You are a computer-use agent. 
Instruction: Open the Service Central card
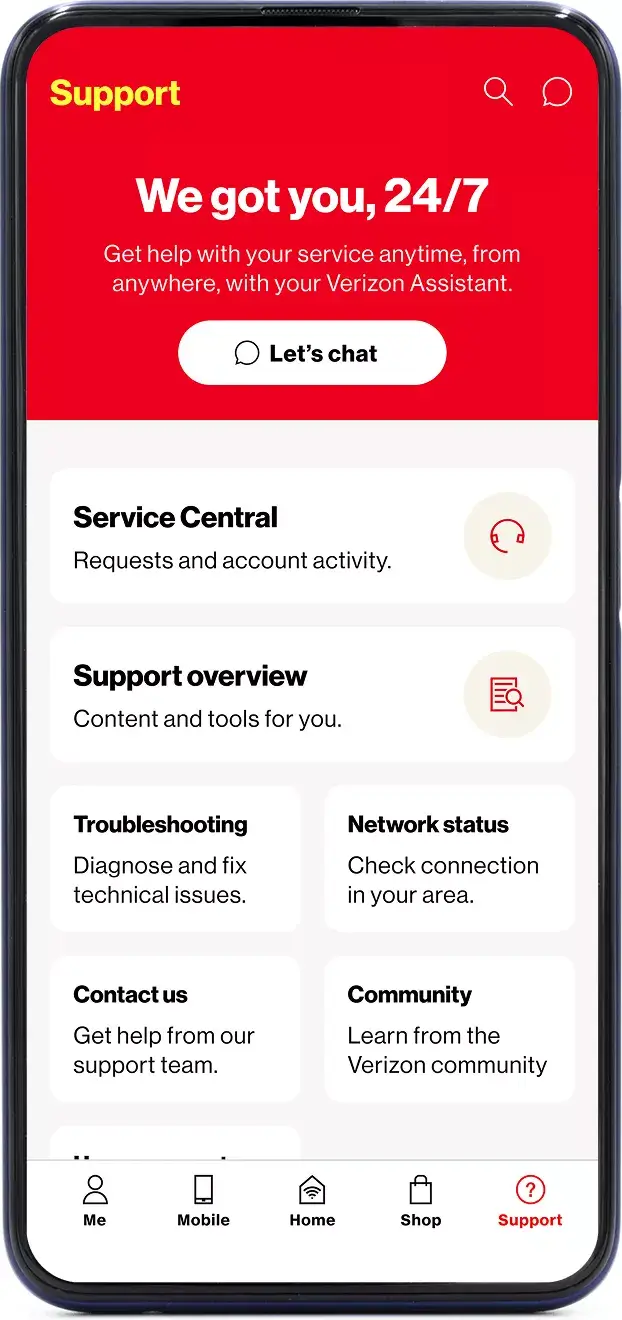point(312,536)
